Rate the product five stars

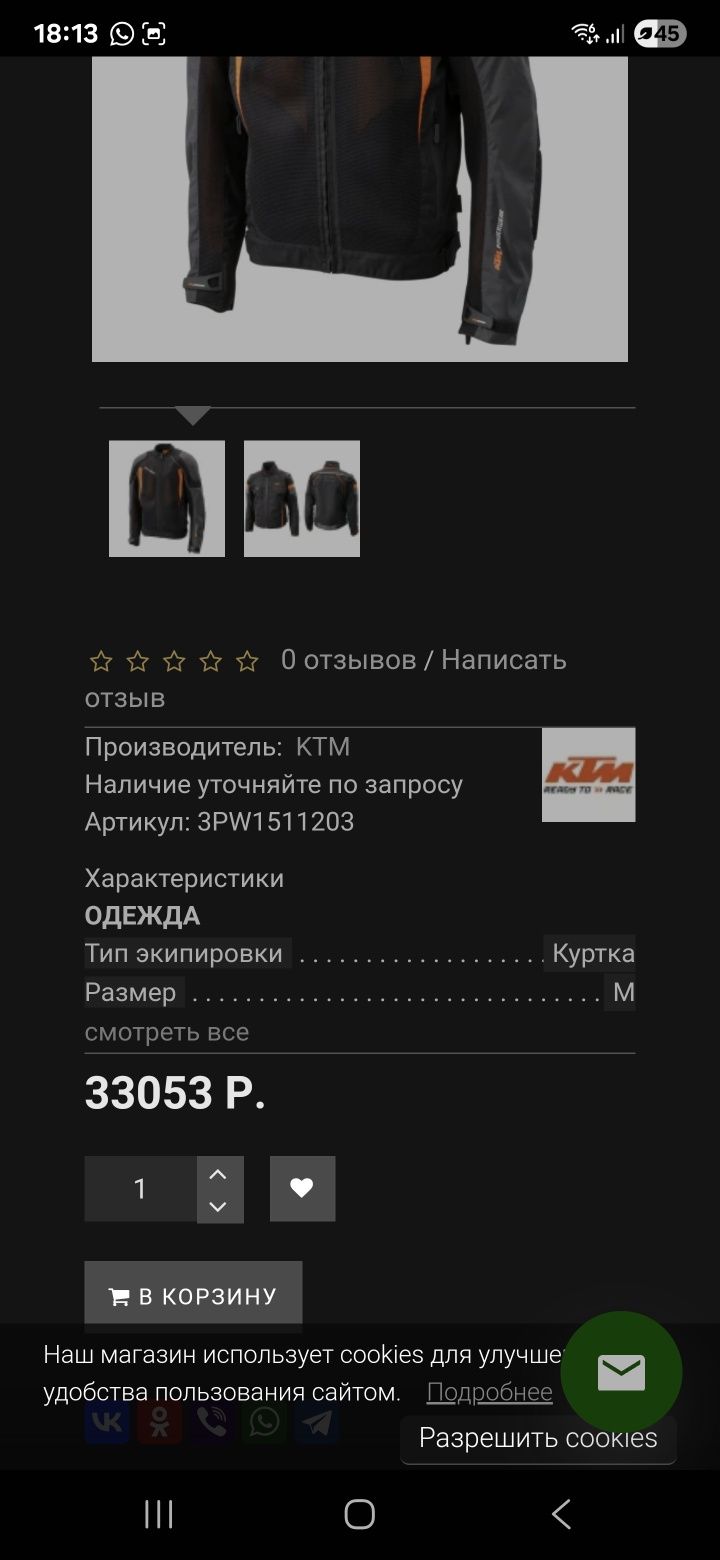click(x=247, y=661)
